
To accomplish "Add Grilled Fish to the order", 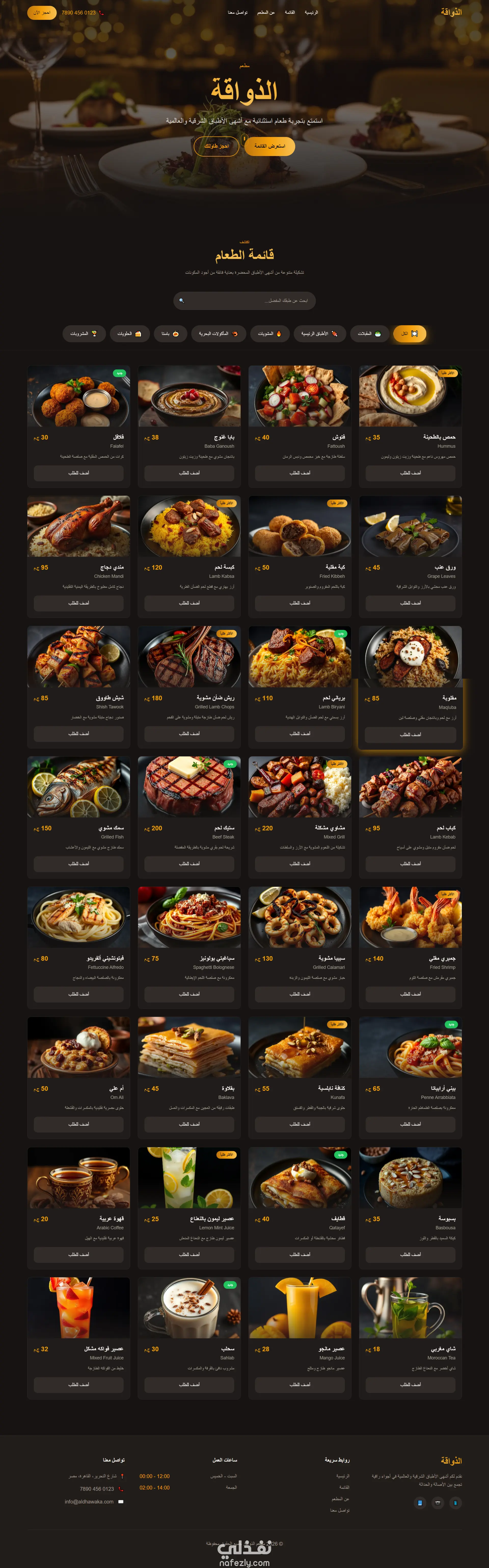I will click(78, 864).
